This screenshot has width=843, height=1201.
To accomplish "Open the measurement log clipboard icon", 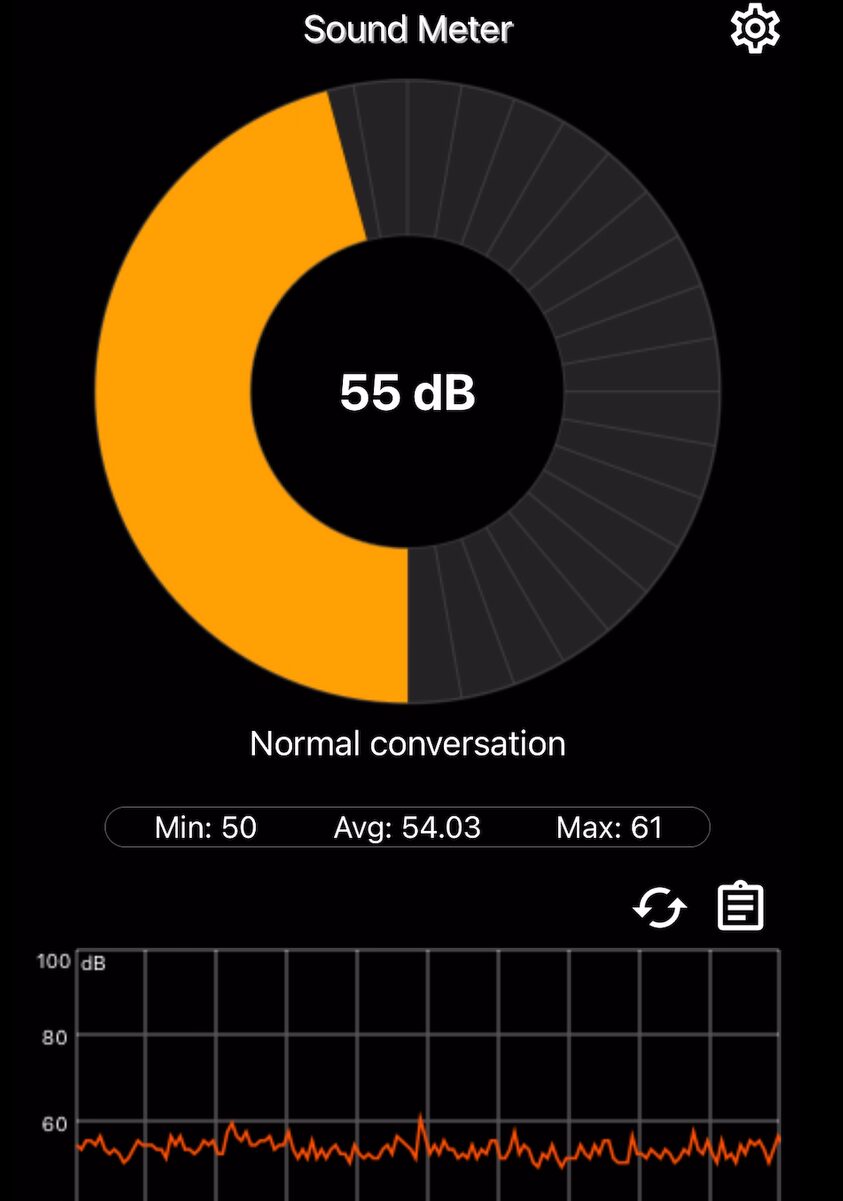I will (x=741, y=906).
